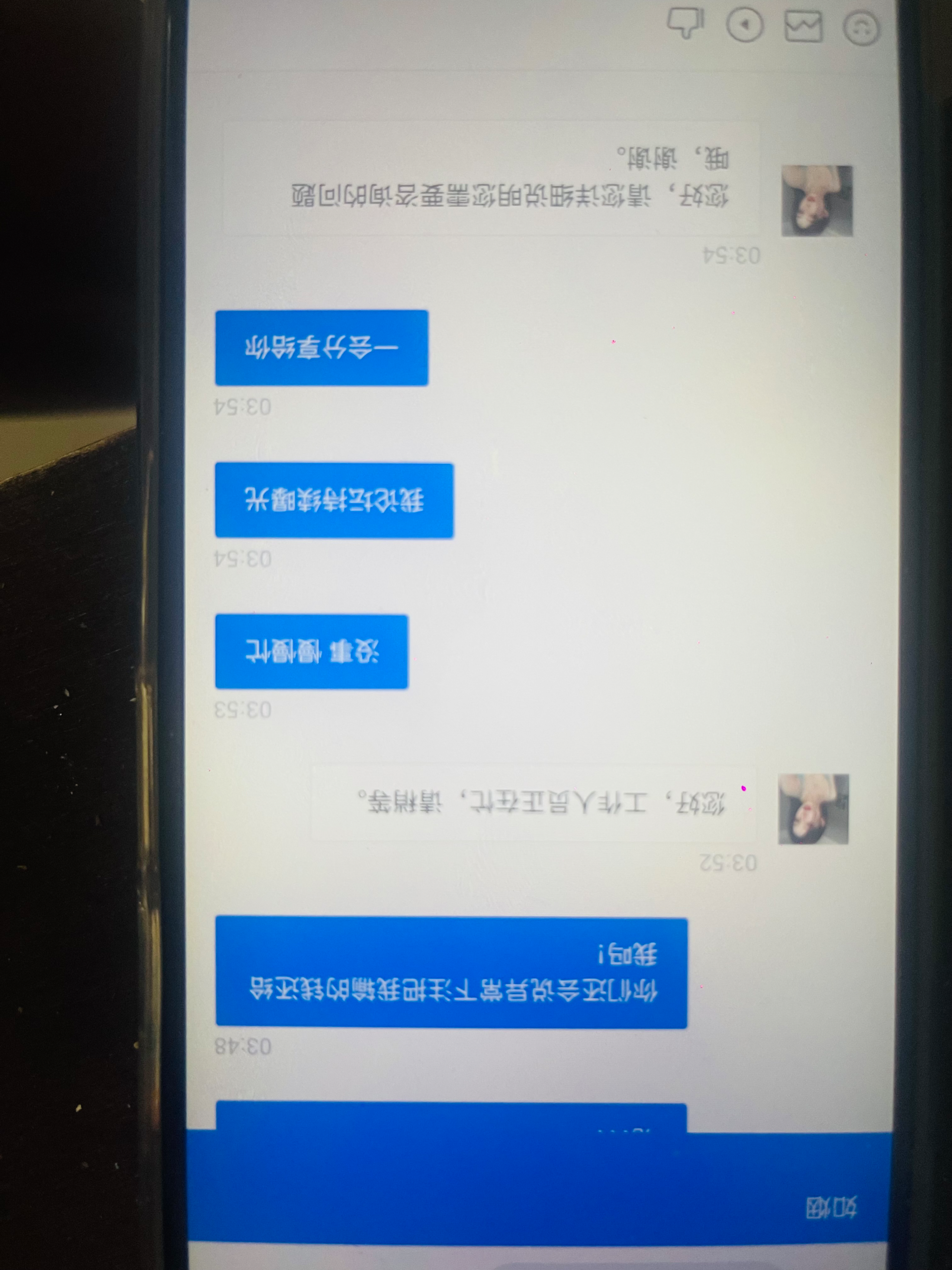
Task: Attach a picture with the image icon
Action: (x=803, y=26)
